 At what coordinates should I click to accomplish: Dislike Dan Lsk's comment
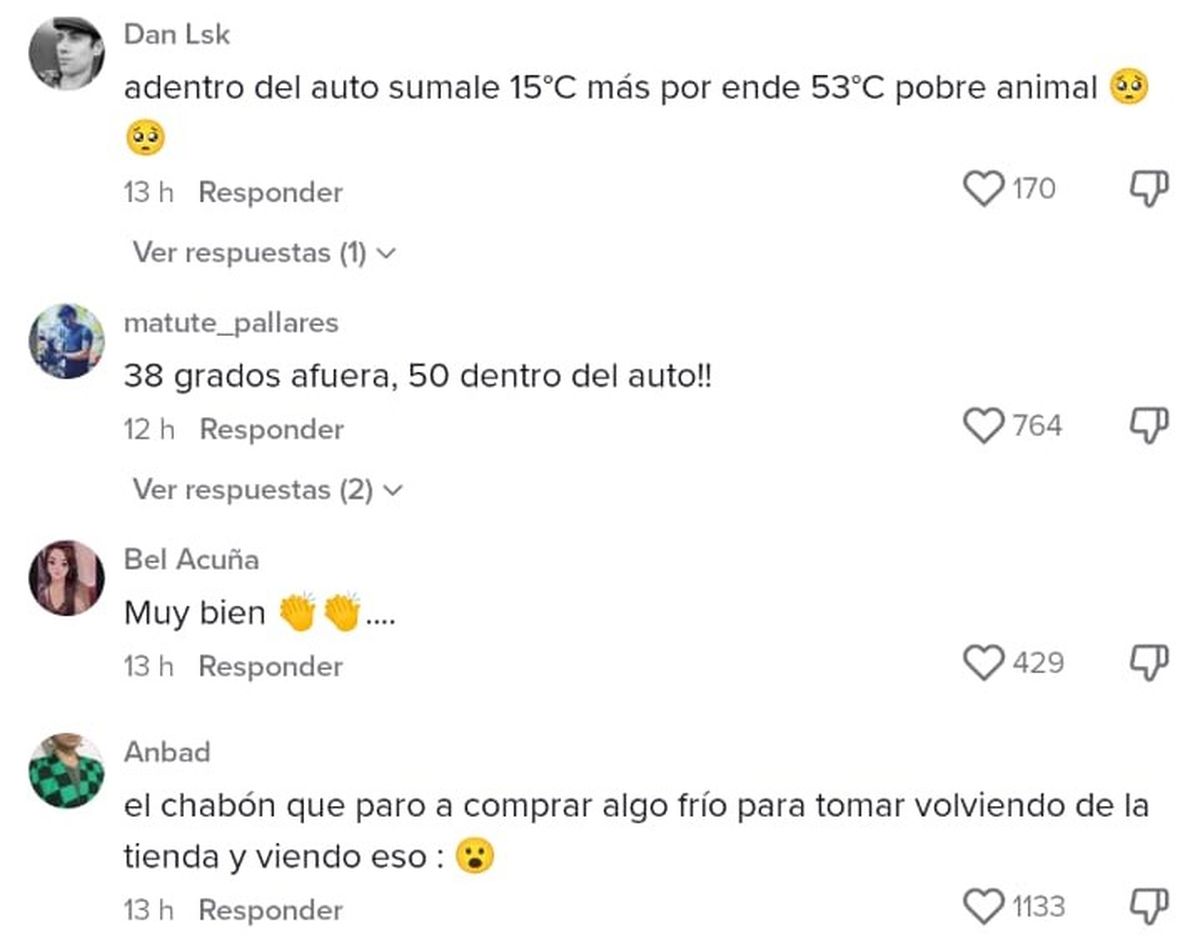1149,189
